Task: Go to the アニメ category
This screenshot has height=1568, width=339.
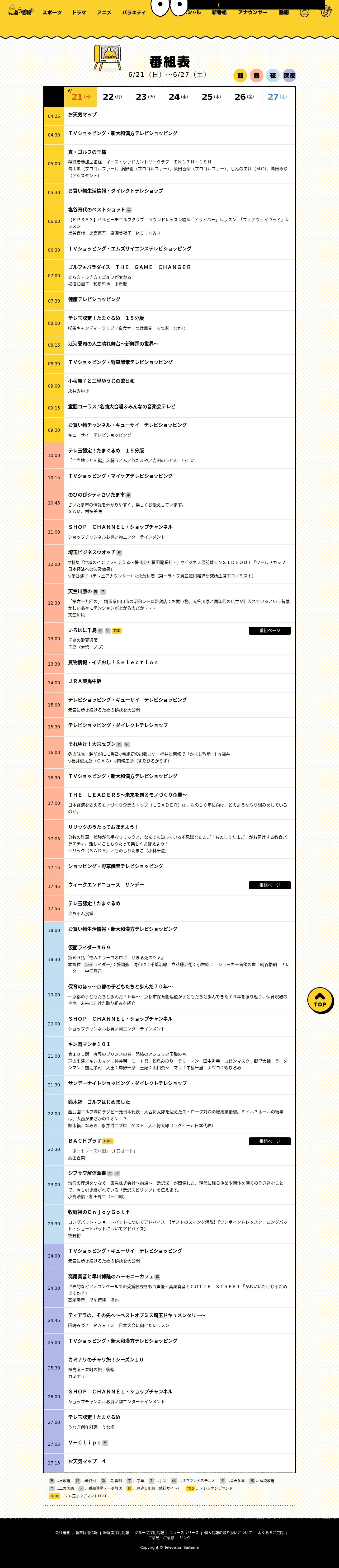Action: [x=104, y=12]
